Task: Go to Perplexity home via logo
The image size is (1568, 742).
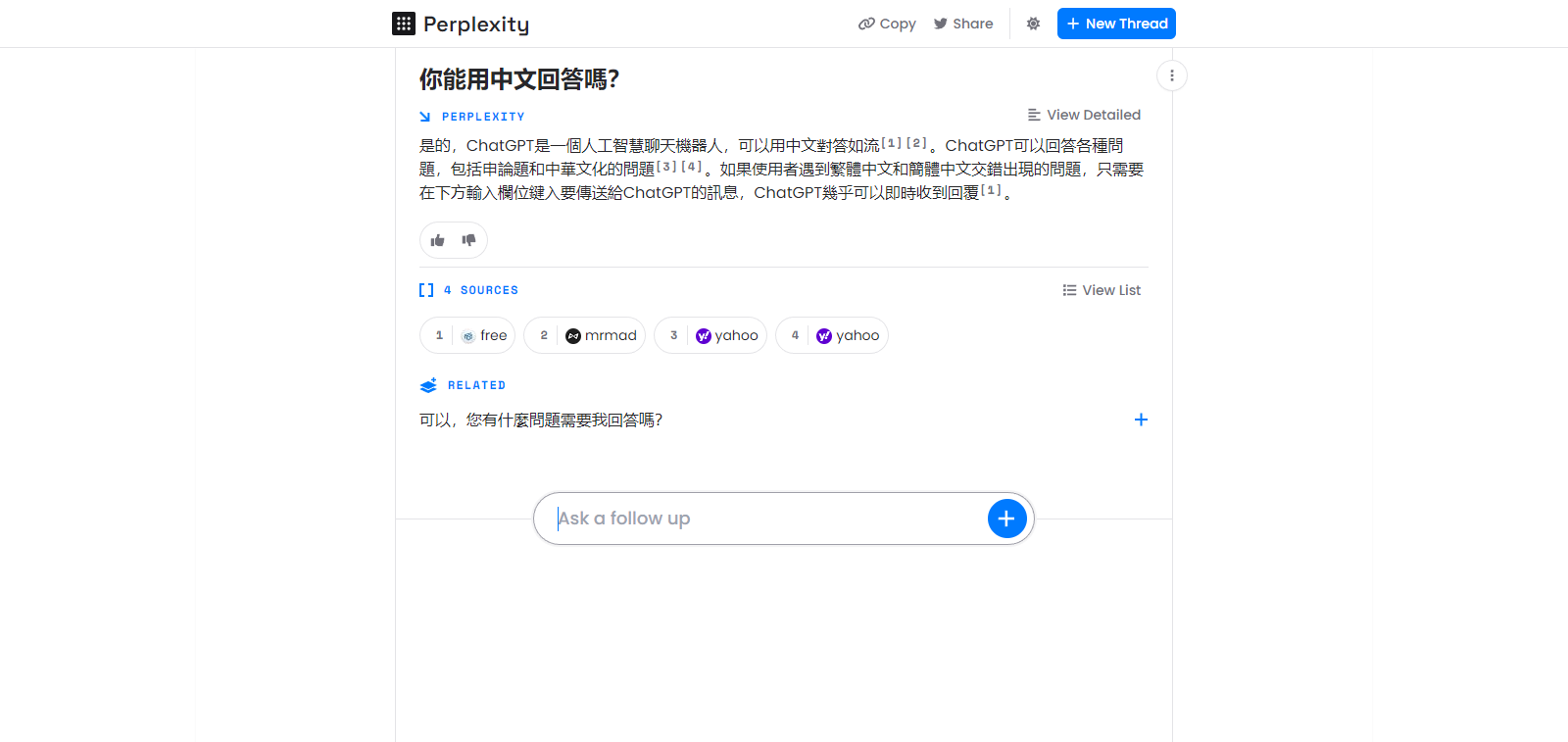Action: (461, 24)
